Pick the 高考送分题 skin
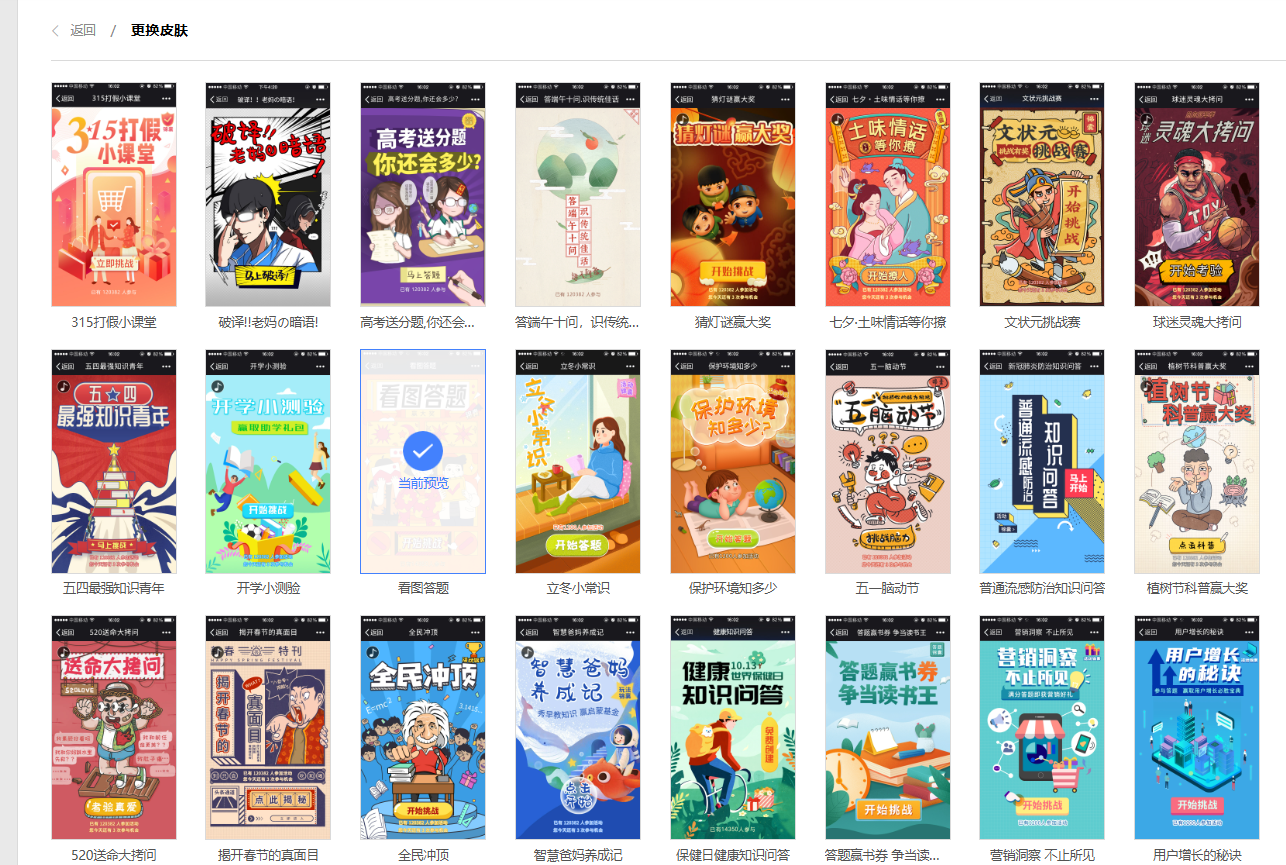Viewport: 1286px width, 865px height. click(x=423, y=195)
